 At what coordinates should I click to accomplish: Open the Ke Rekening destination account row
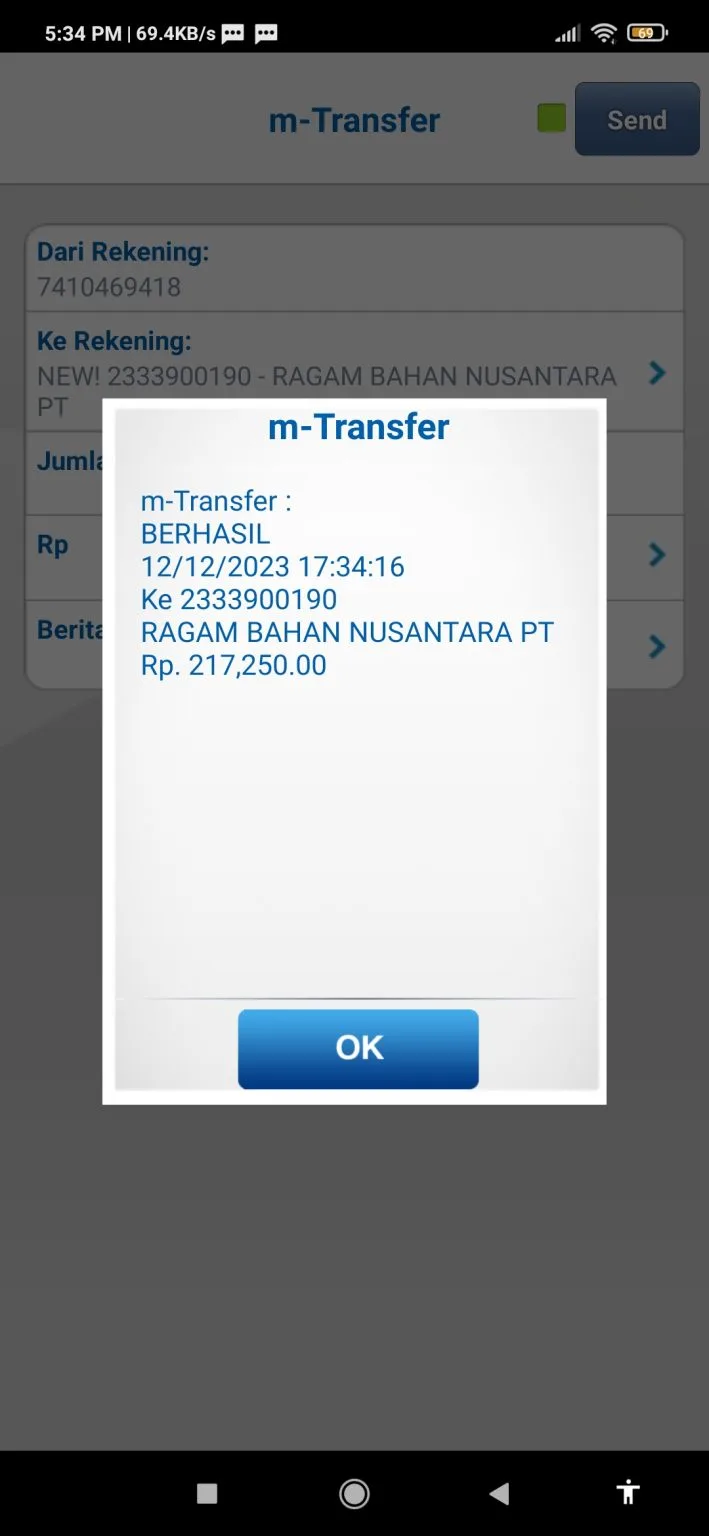pyautogui.click(x=354, y=372)
